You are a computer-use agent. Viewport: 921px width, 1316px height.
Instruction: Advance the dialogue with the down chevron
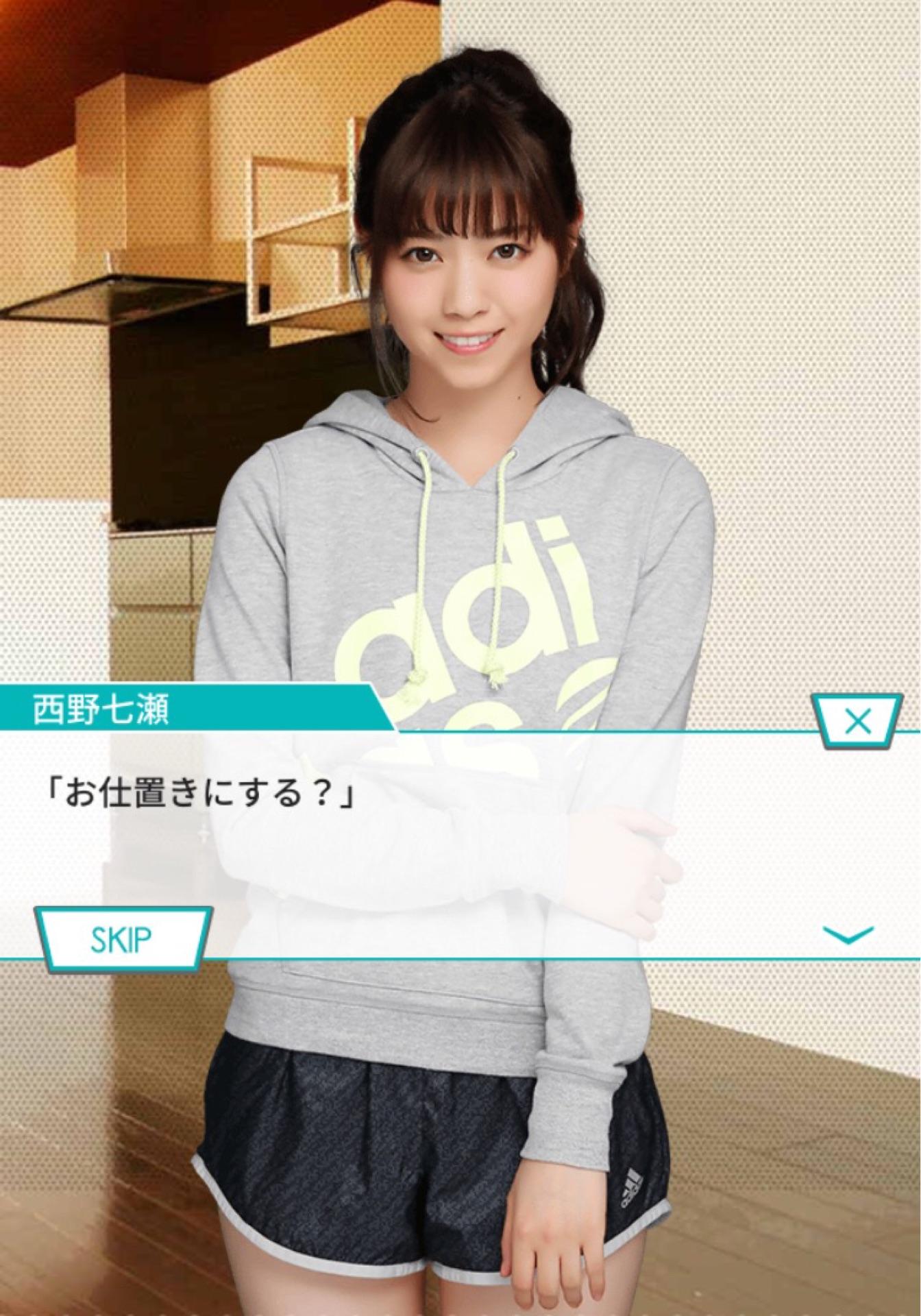[x=848, y=934]
